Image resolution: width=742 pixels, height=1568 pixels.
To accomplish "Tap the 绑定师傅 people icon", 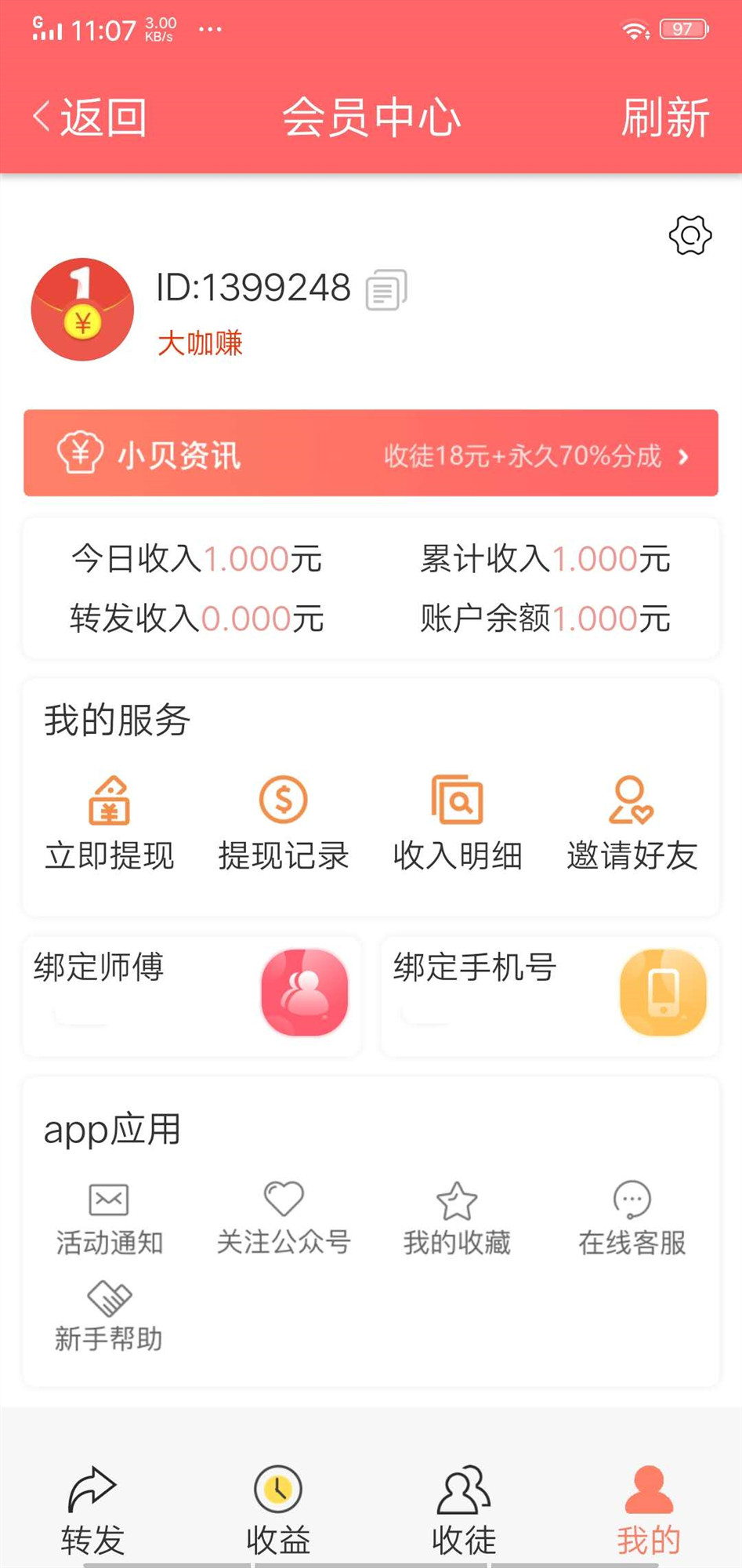I will (x=305, y=993).
